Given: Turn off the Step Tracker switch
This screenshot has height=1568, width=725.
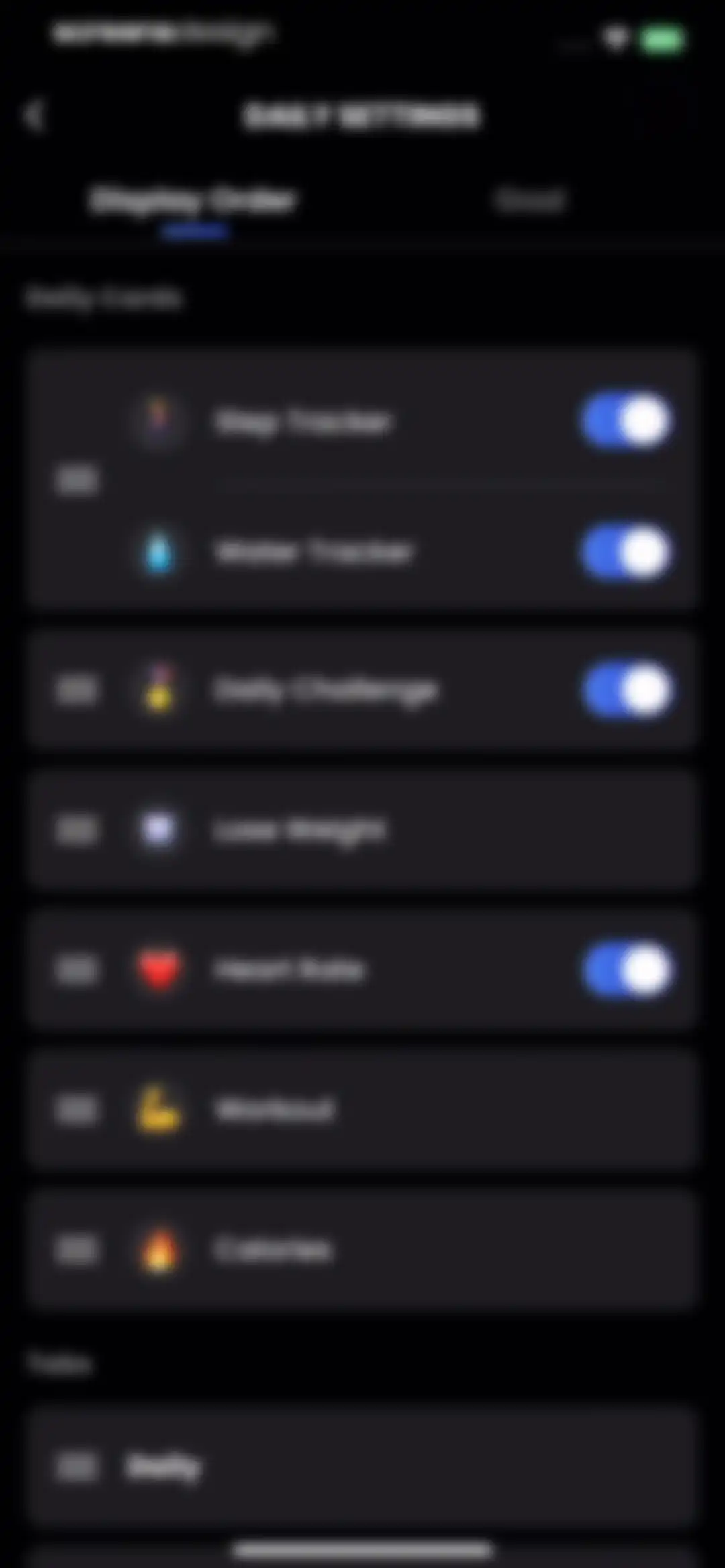Looking at the screenshot, I should 626,422.
